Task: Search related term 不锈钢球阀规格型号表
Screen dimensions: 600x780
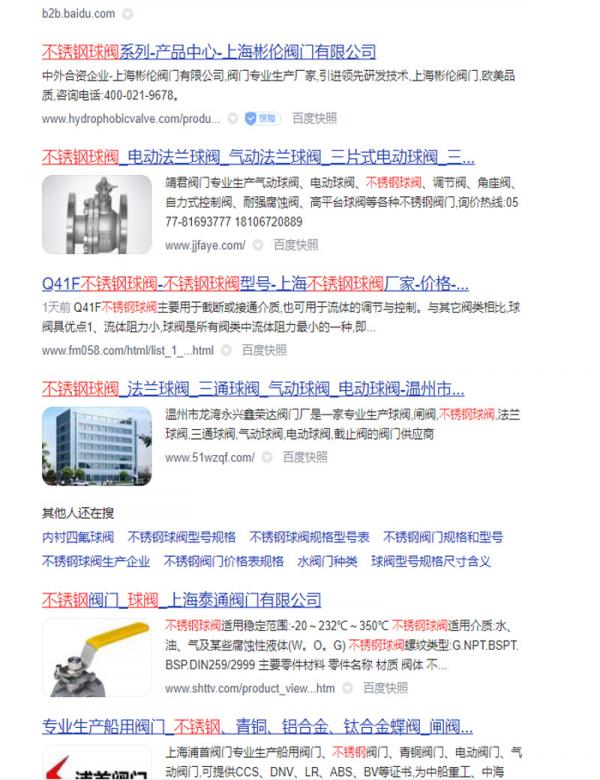Action: [x=309, y=537]
